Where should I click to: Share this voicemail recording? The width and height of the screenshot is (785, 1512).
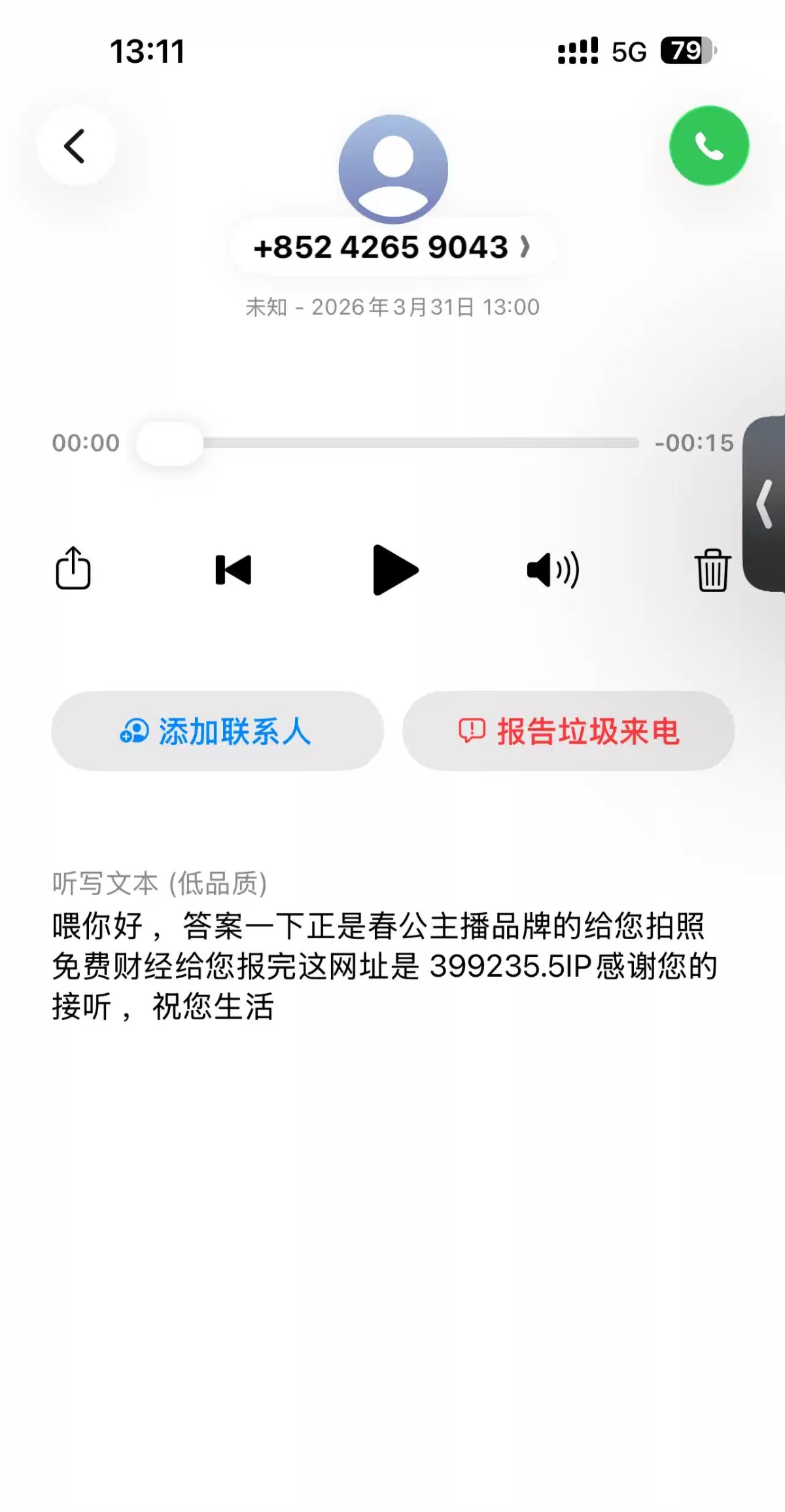tap(73, 568)
